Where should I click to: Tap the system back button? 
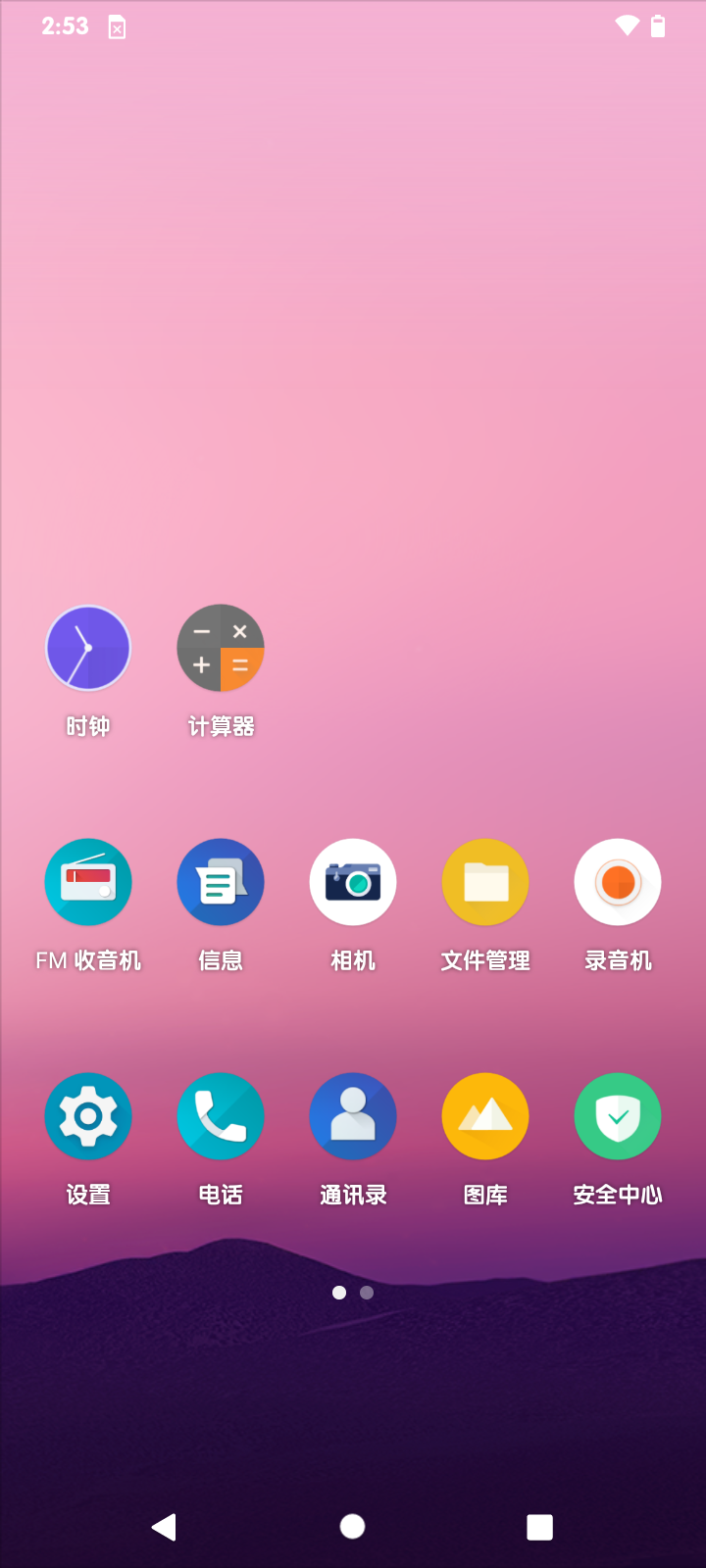tap(164, 1527)
